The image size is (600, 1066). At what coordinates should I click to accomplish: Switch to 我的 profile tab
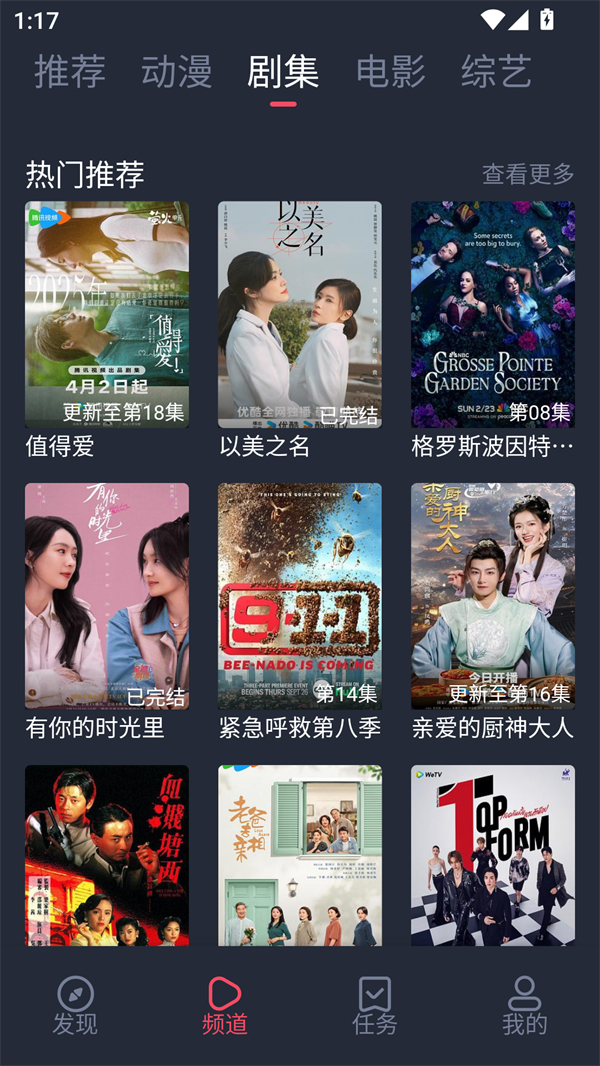pos(525,1005)
